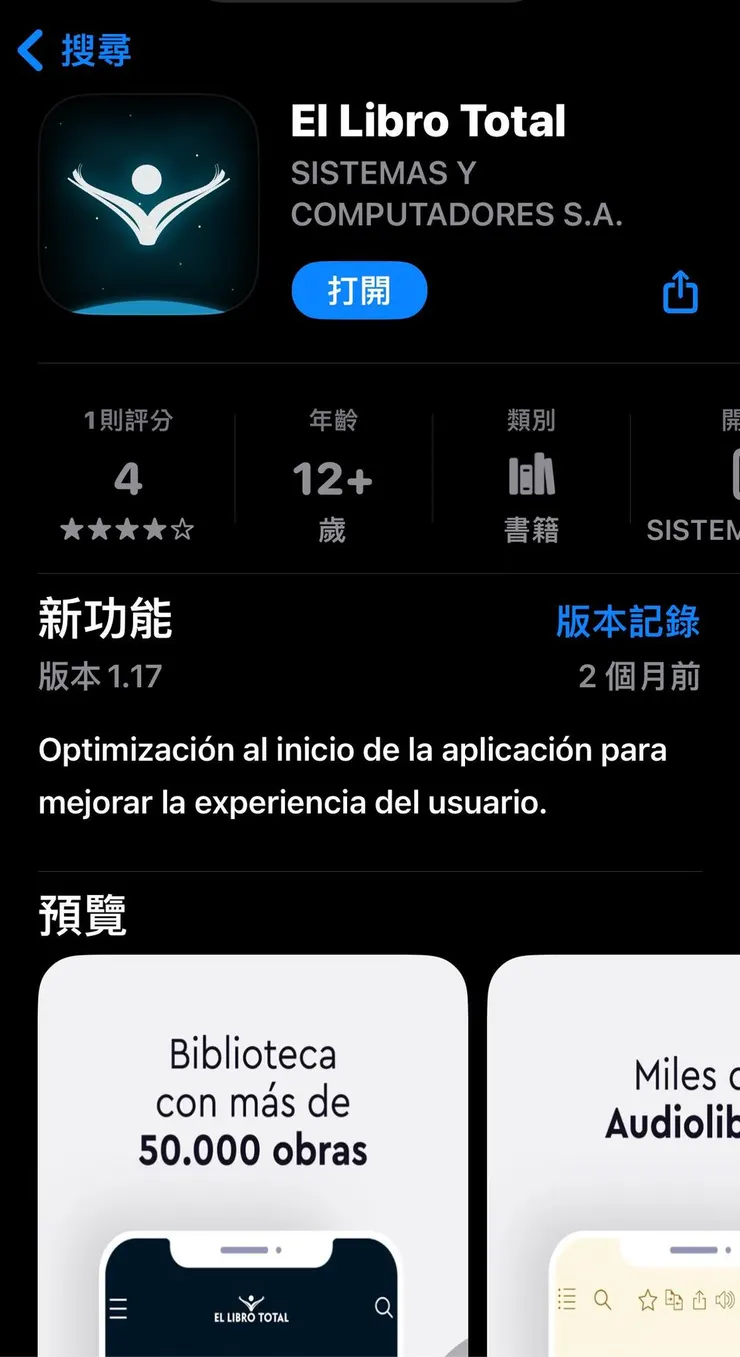Go back to the 搜尋 screen
This screenshot has width=740, height=1357.
pyautogui.click(x=75, y=50)
